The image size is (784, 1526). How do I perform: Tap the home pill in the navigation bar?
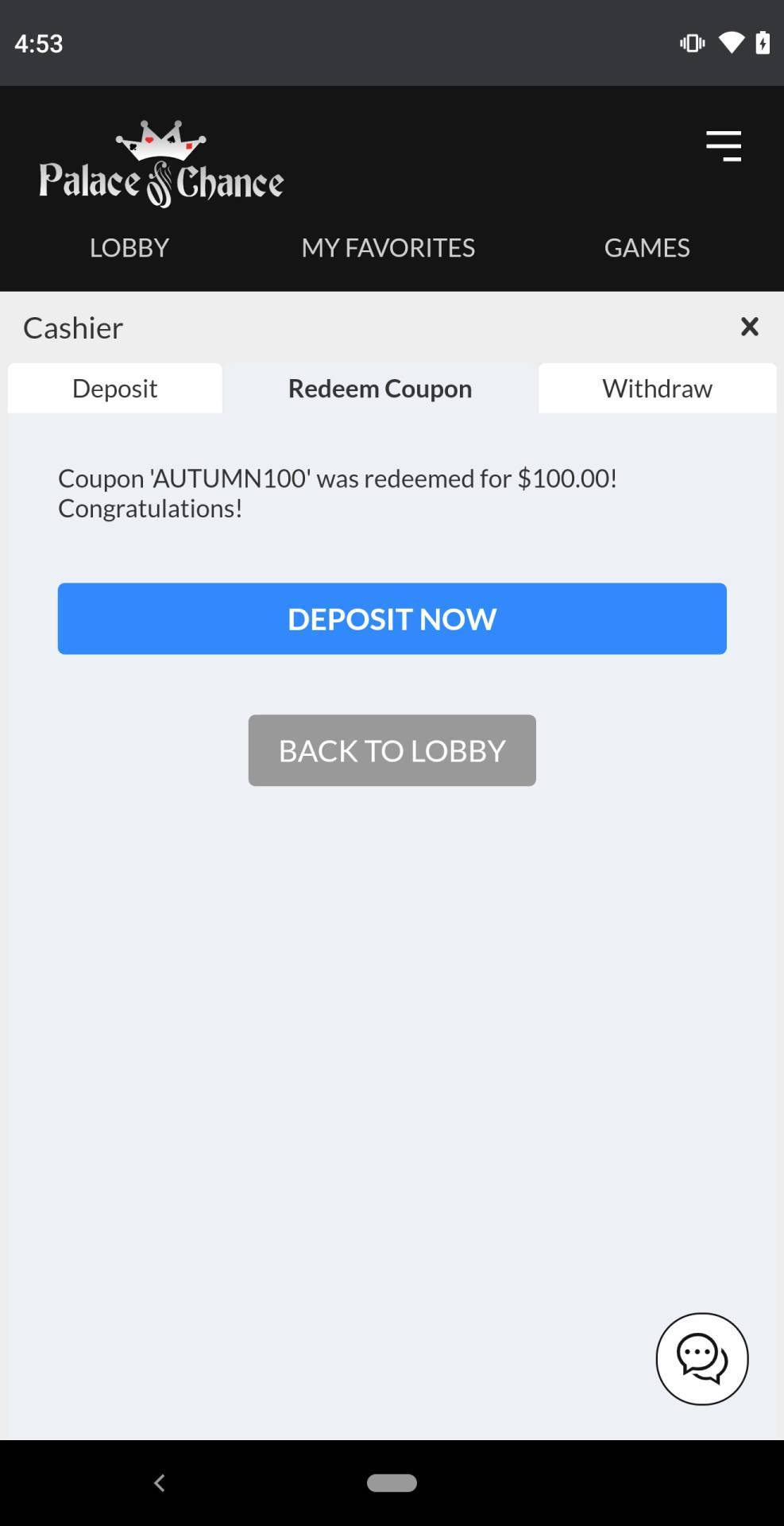(392, 1483)
